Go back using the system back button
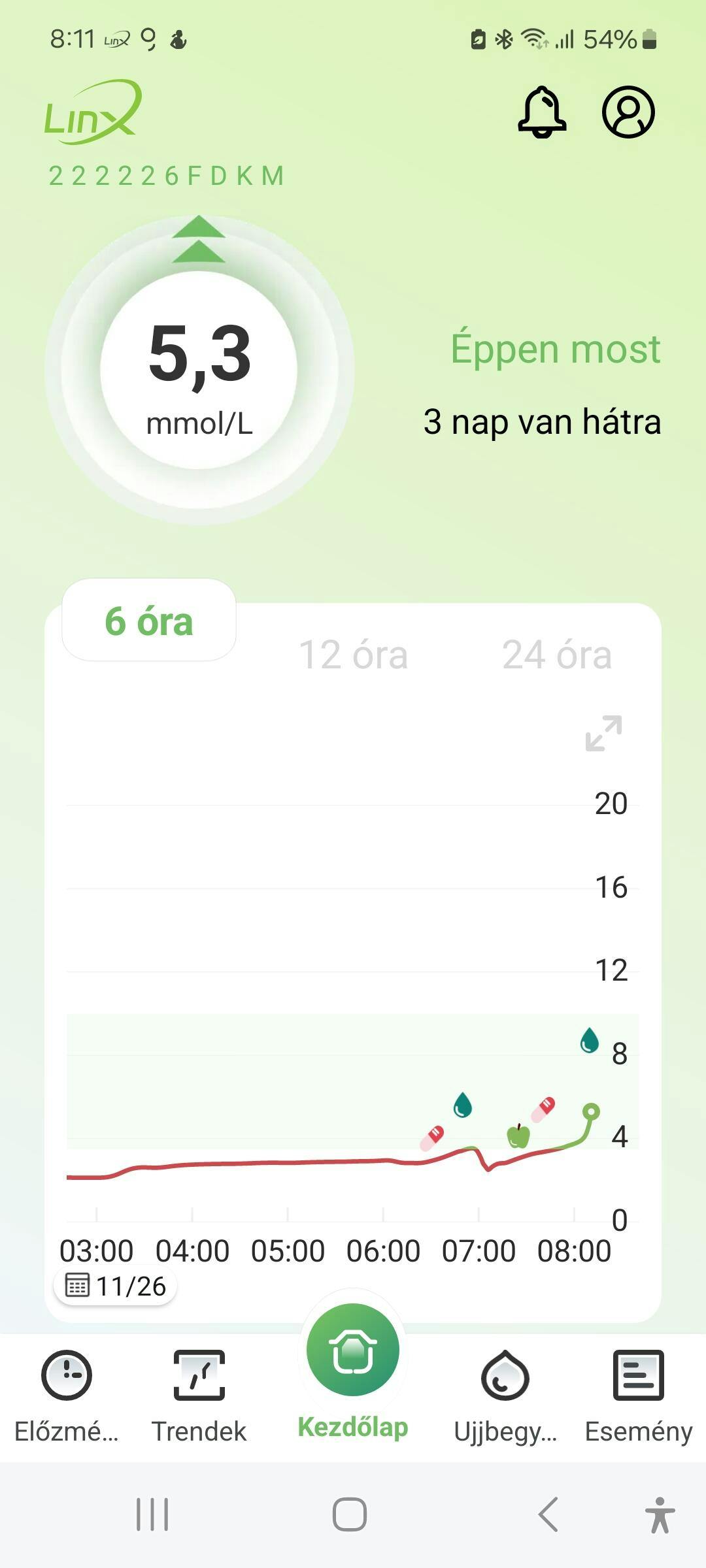The image size is (706, 1568). tap(548, 1514)
